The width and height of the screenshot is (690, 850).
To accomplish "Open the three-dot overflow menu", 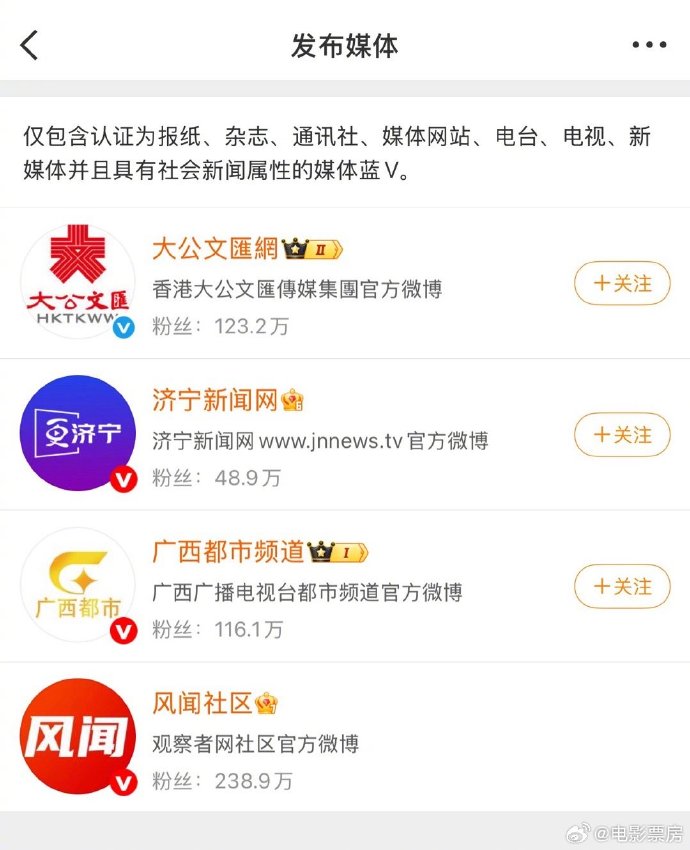I will (649, 45).
